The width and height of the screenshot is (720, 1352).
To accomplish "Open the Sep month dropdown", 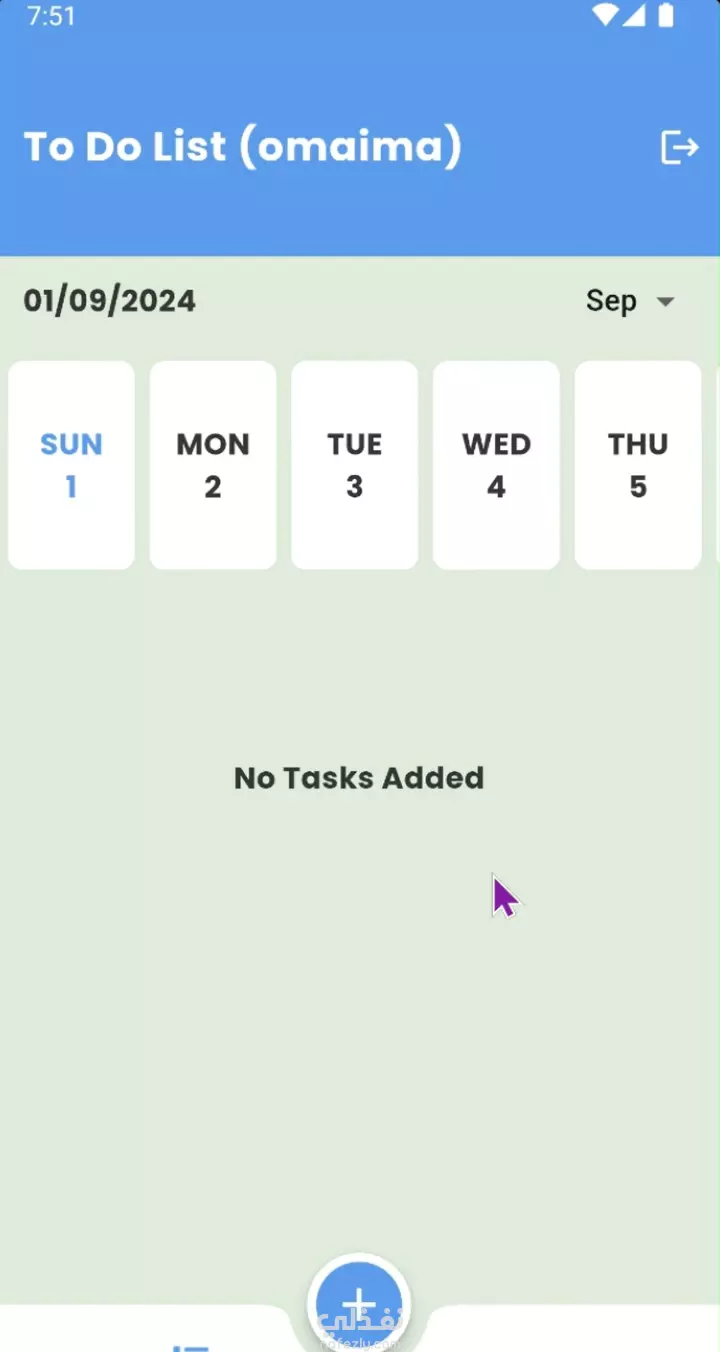I will tap(631, 301).
